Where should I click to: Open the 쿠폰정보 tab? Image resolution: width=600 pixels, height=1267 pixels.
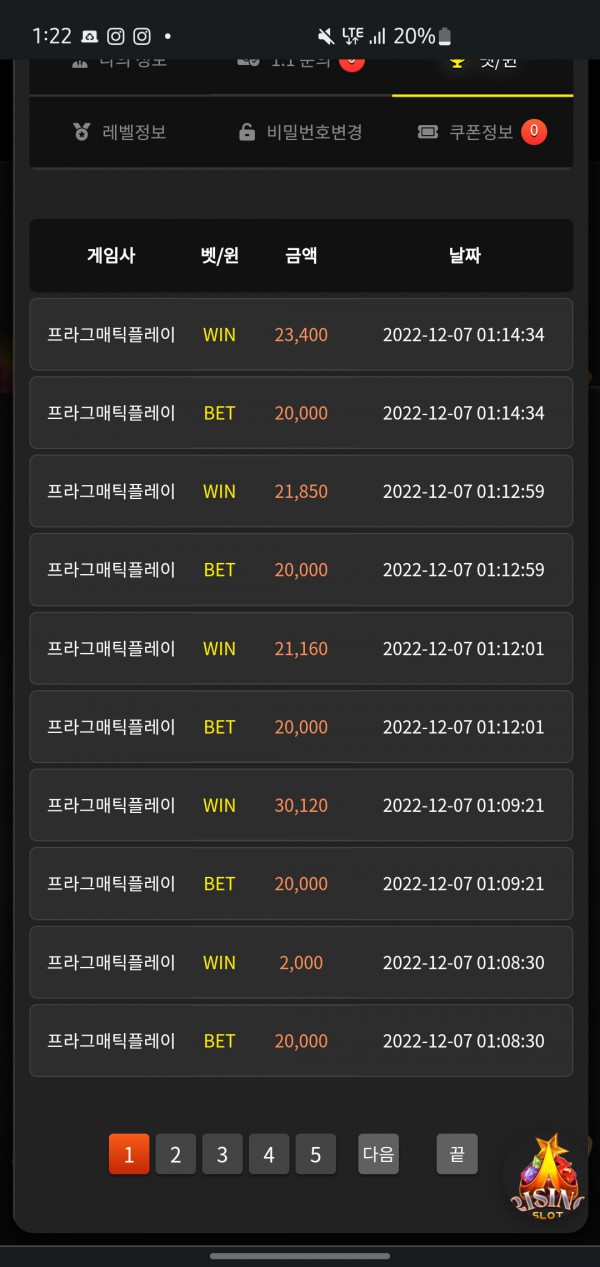(x=482, y=132)
